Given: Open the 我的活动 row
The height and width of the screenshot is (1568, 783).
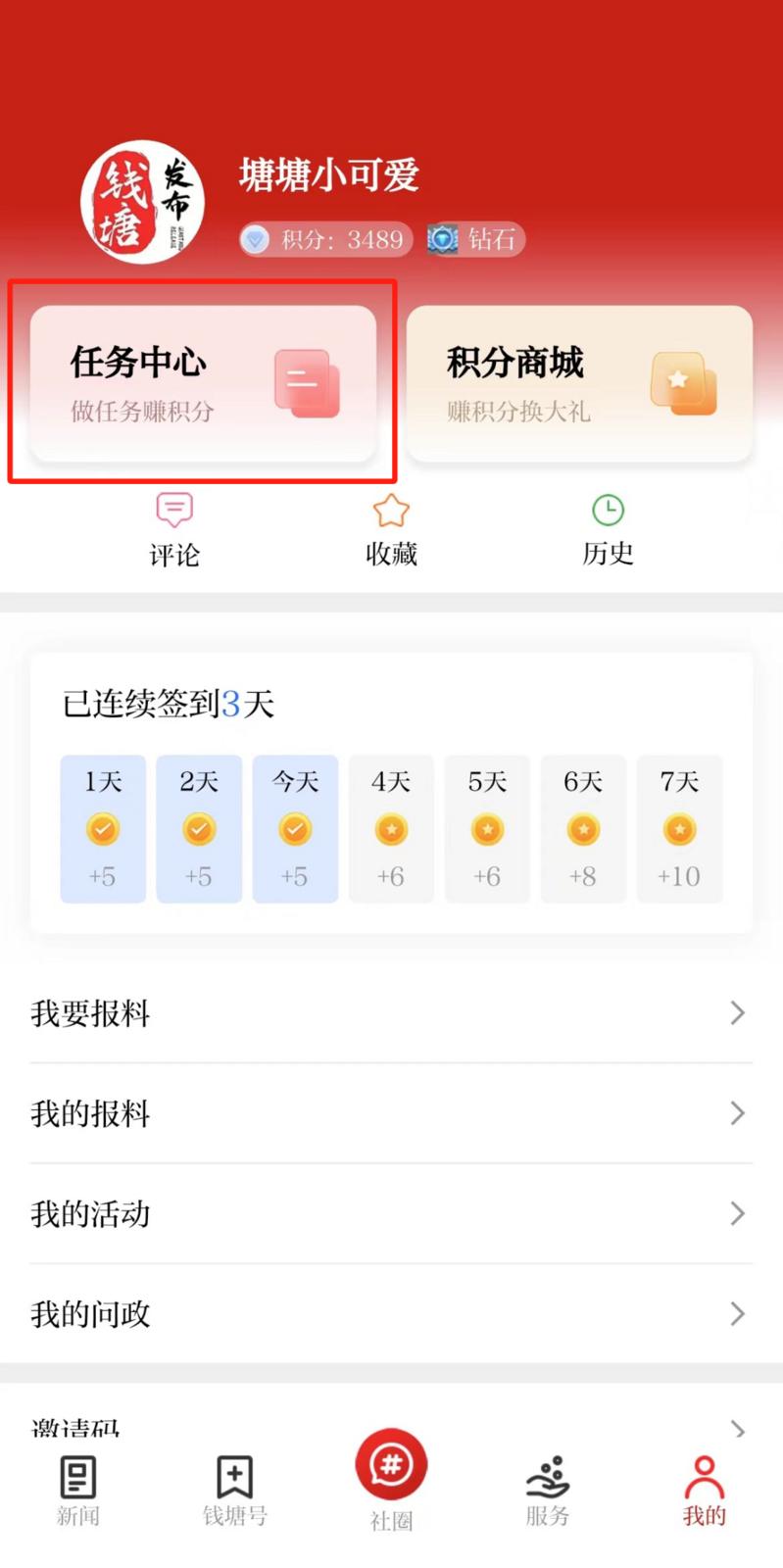Looking at the screenshot, I should point(391,1214).
